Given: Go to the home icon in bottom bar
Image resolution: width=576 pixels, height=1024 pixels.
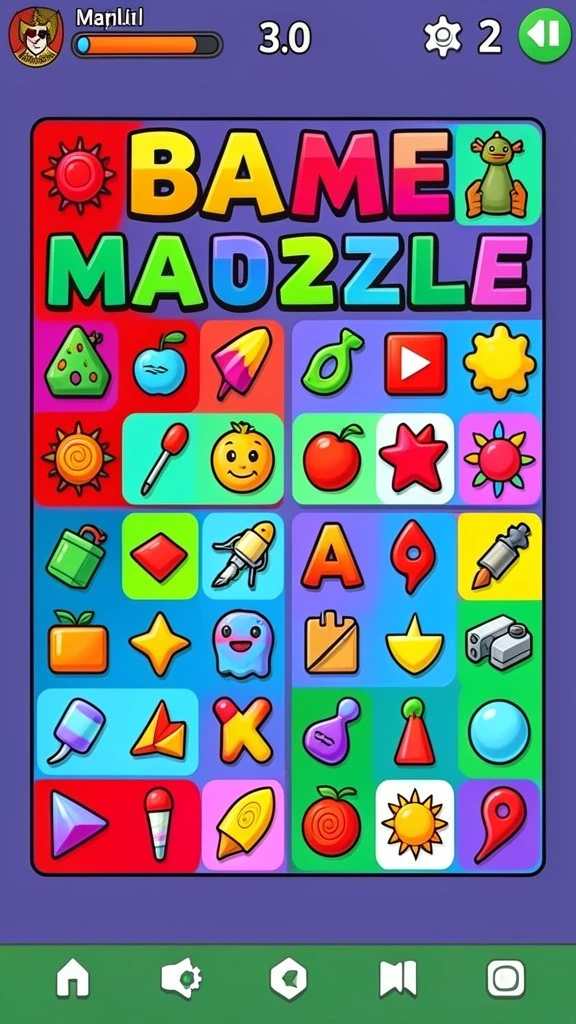Looking at the screenshot, I should [71, 980].
